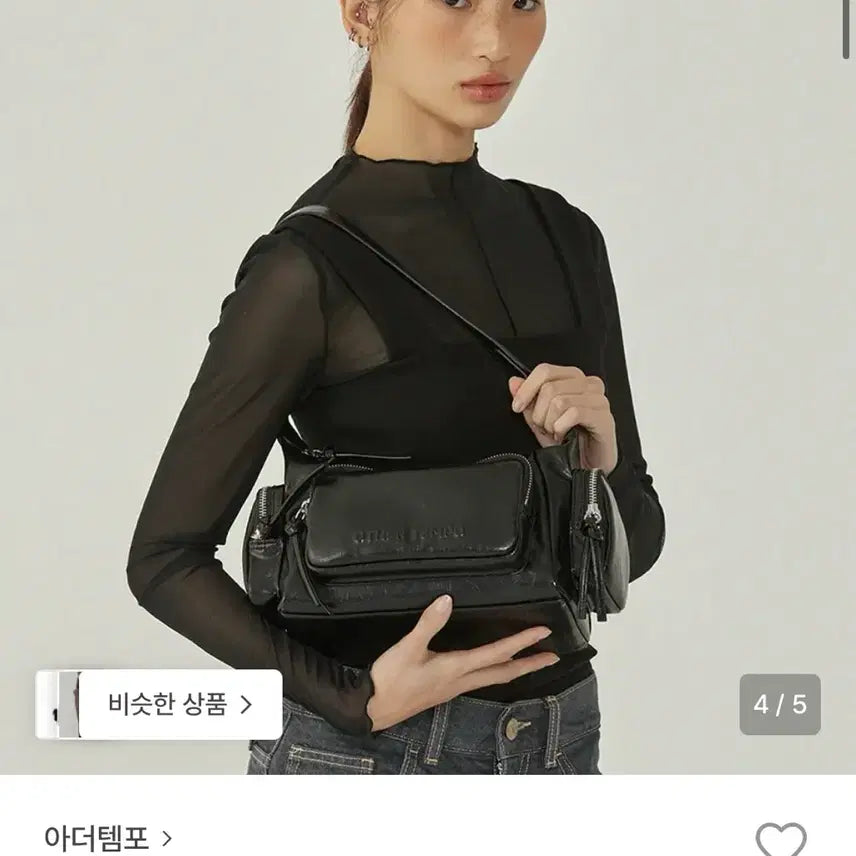Like this product with the heart icon

[780, 839]
